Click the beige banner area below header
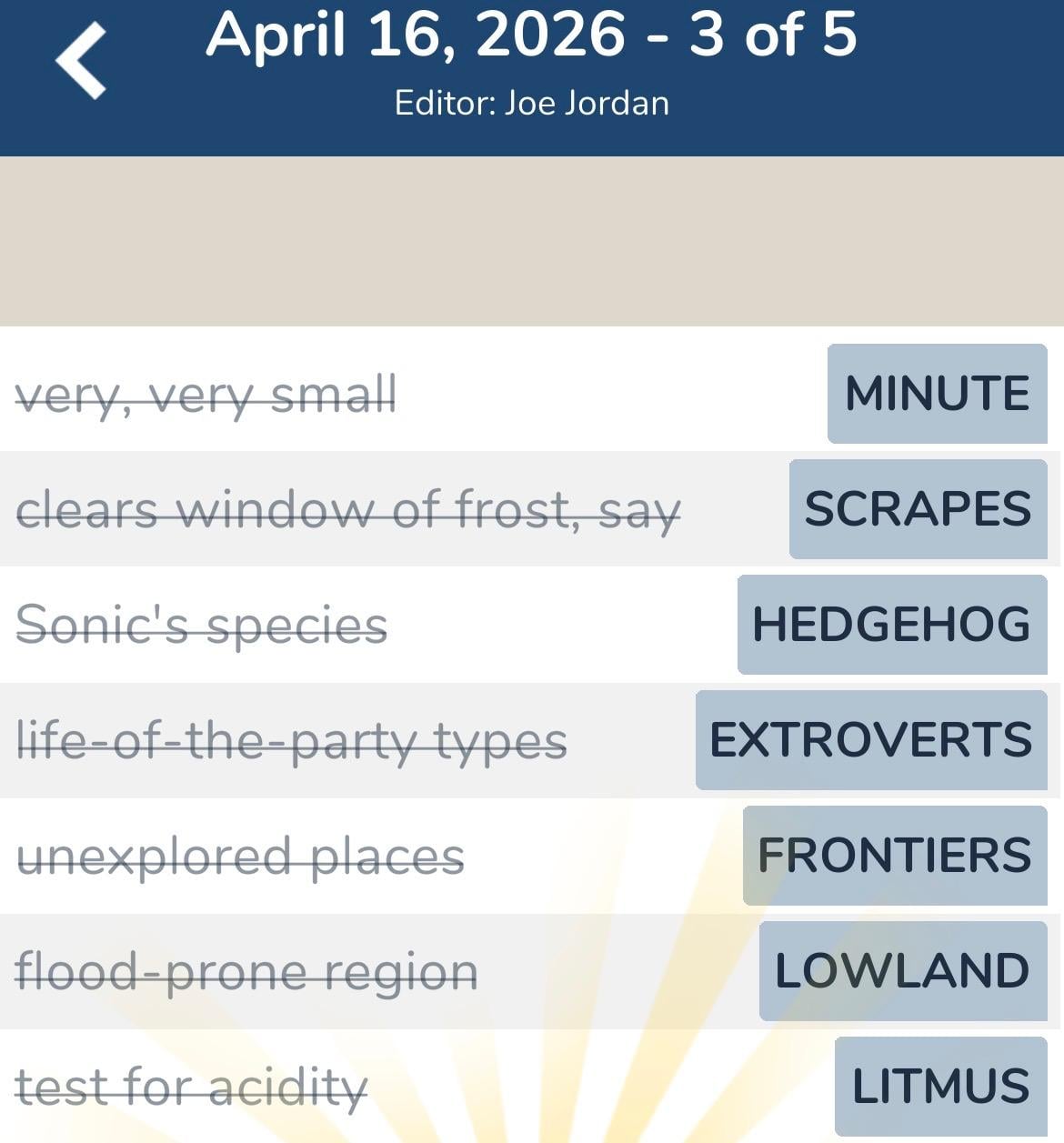Image resolution: width=1064 pixels, height=1143 pixels. click(532, 241)
